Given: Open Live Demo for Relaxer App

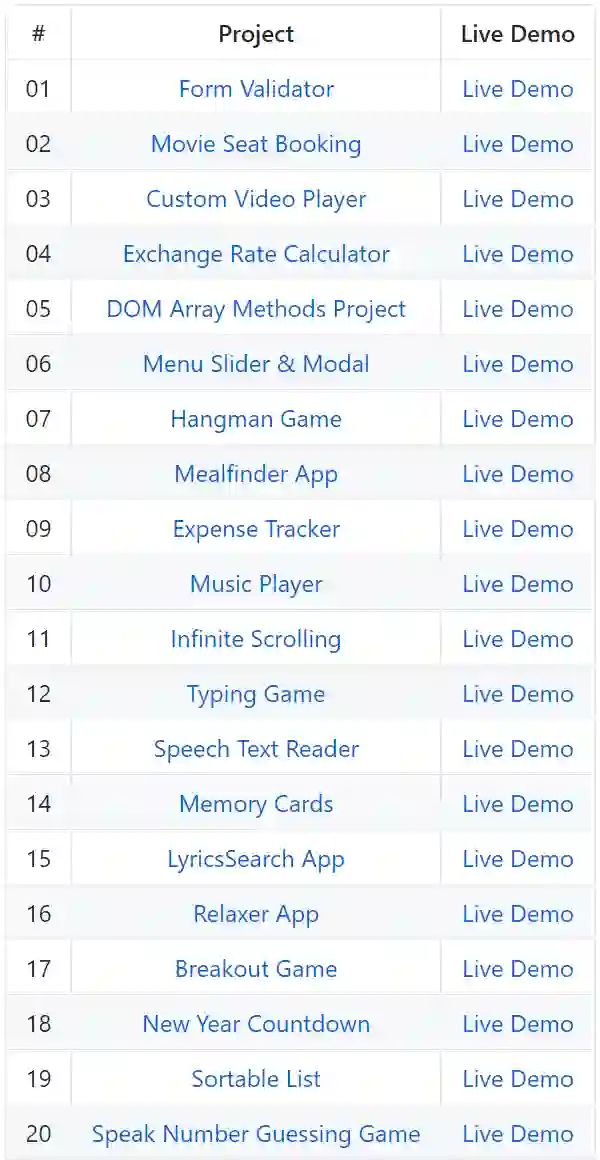Looking at the screenshot, I should coord(517,914).
